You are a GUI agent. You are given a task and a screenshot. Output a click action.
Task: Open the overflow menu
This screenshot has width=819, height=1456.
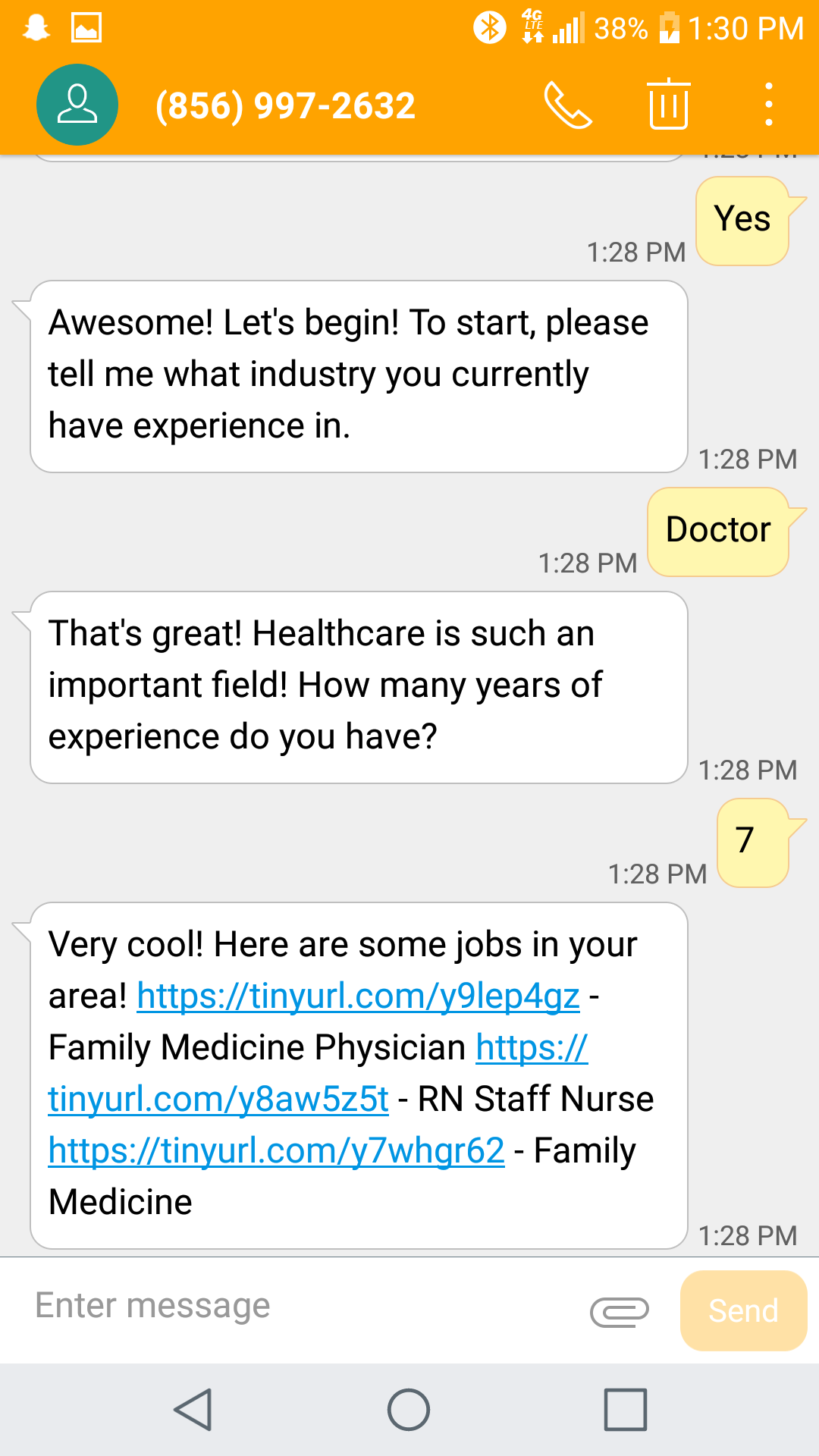(768, 105)
